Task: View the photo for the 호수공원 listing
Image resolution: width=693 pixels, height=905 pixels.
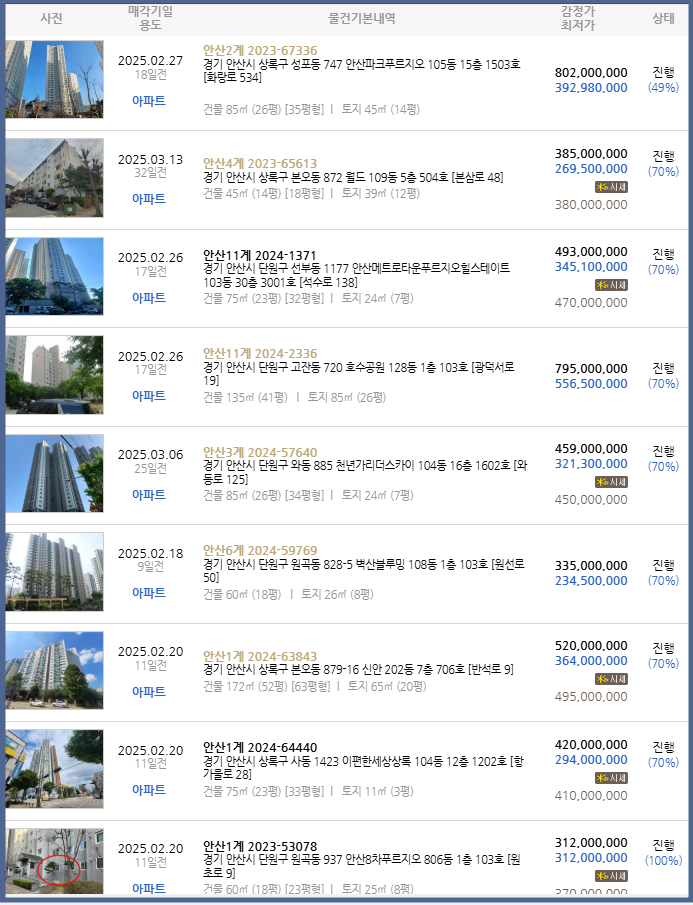Action: pyautogui.click(x=54, y=375)
